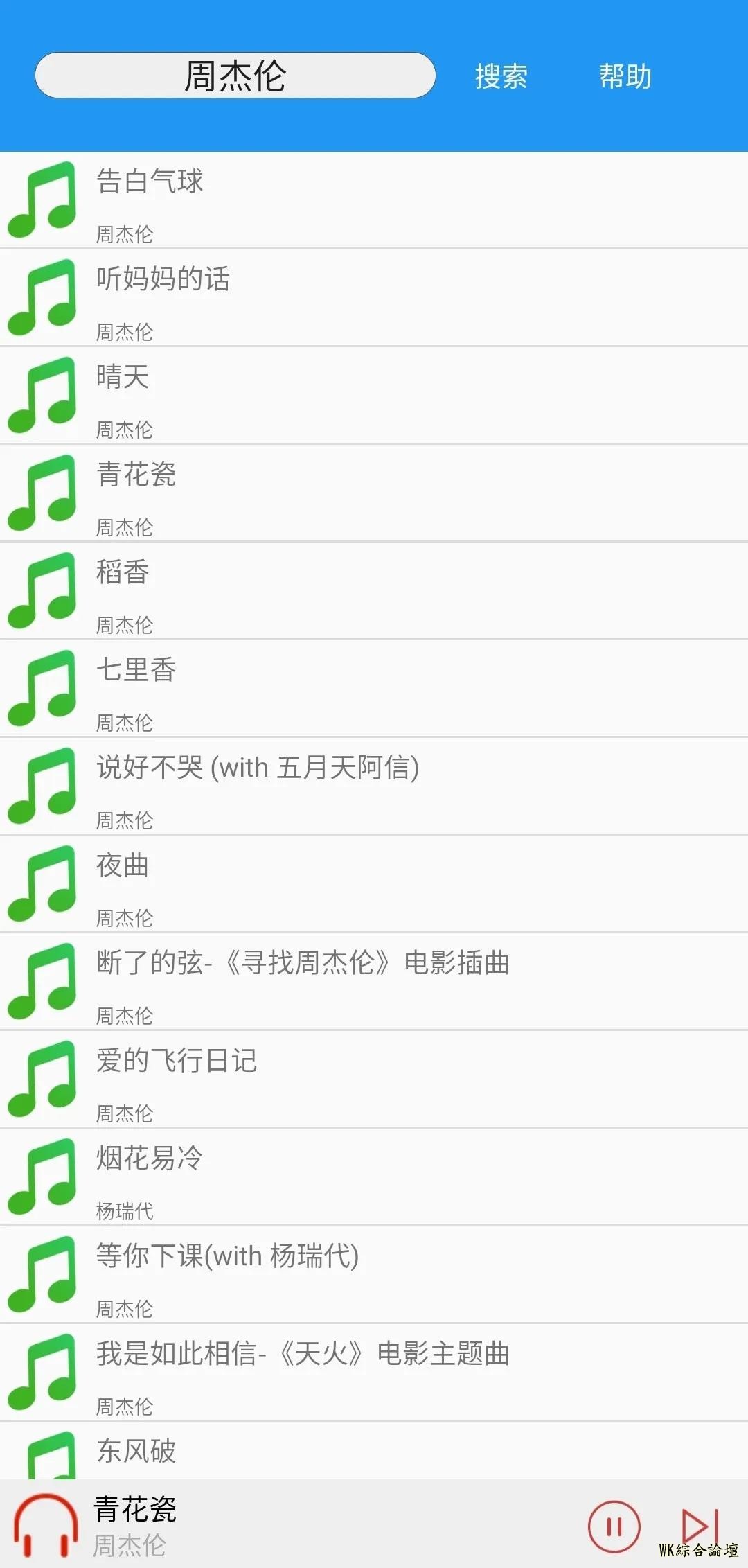
Task: Open the now playing headphone icon
Action: pos(46,1526)
